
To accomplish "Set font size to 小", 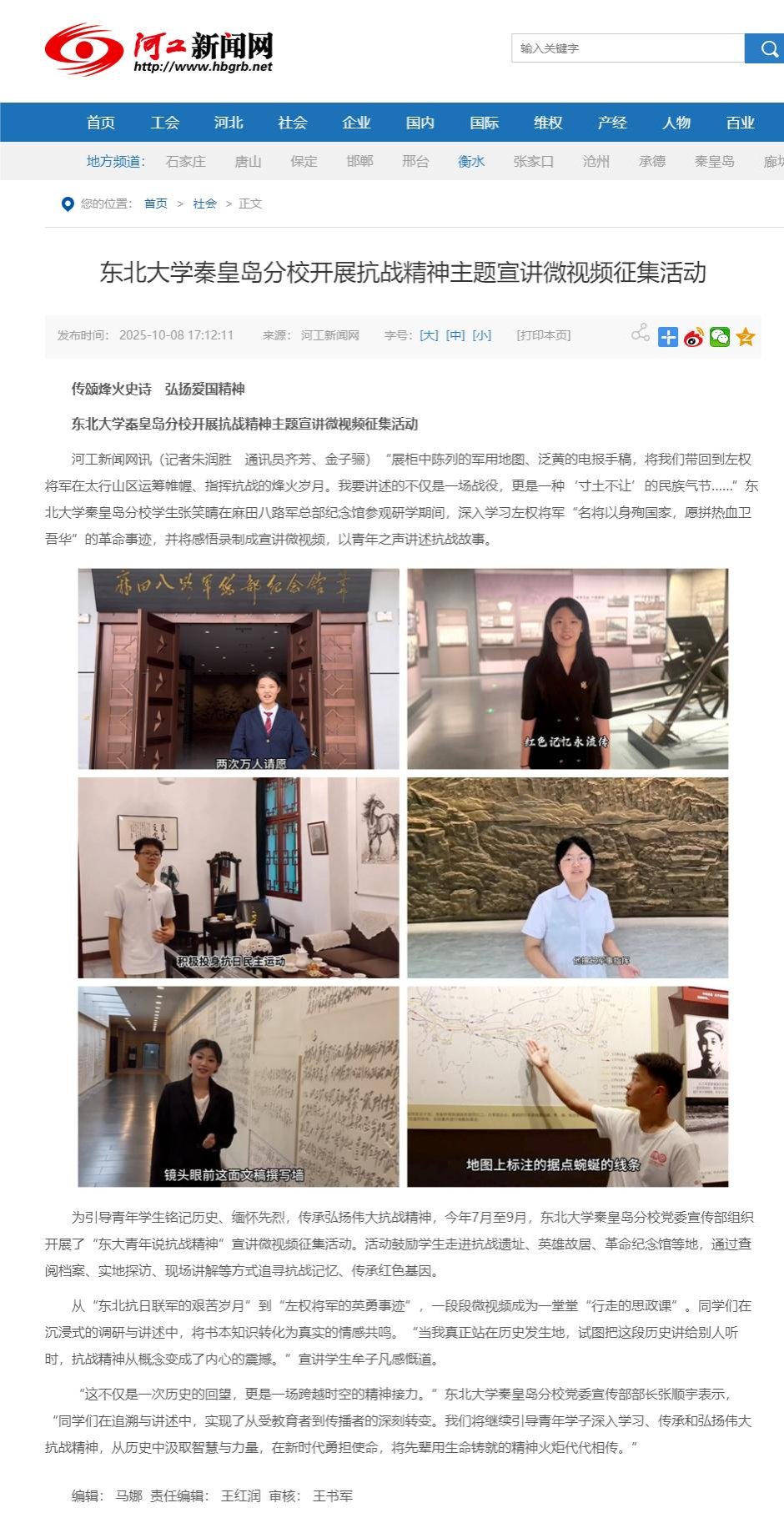I will coord(482,335).
